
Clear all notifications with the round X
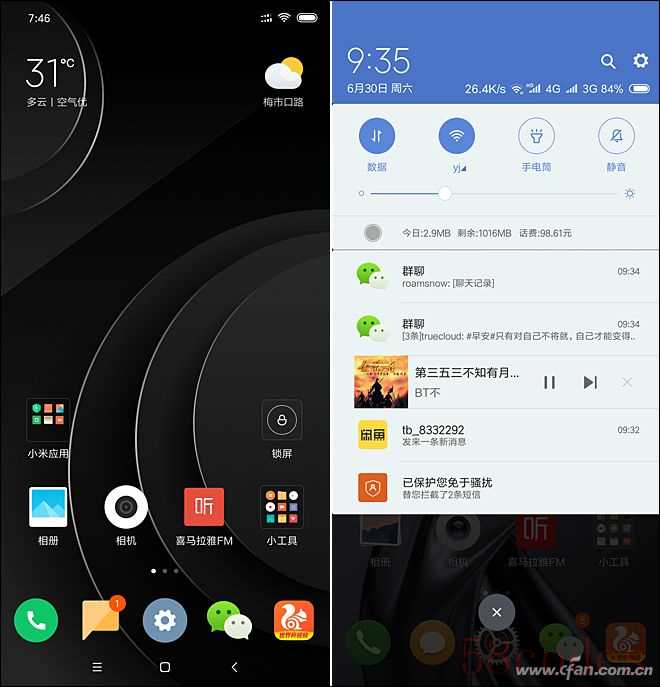tap(496, 612)
